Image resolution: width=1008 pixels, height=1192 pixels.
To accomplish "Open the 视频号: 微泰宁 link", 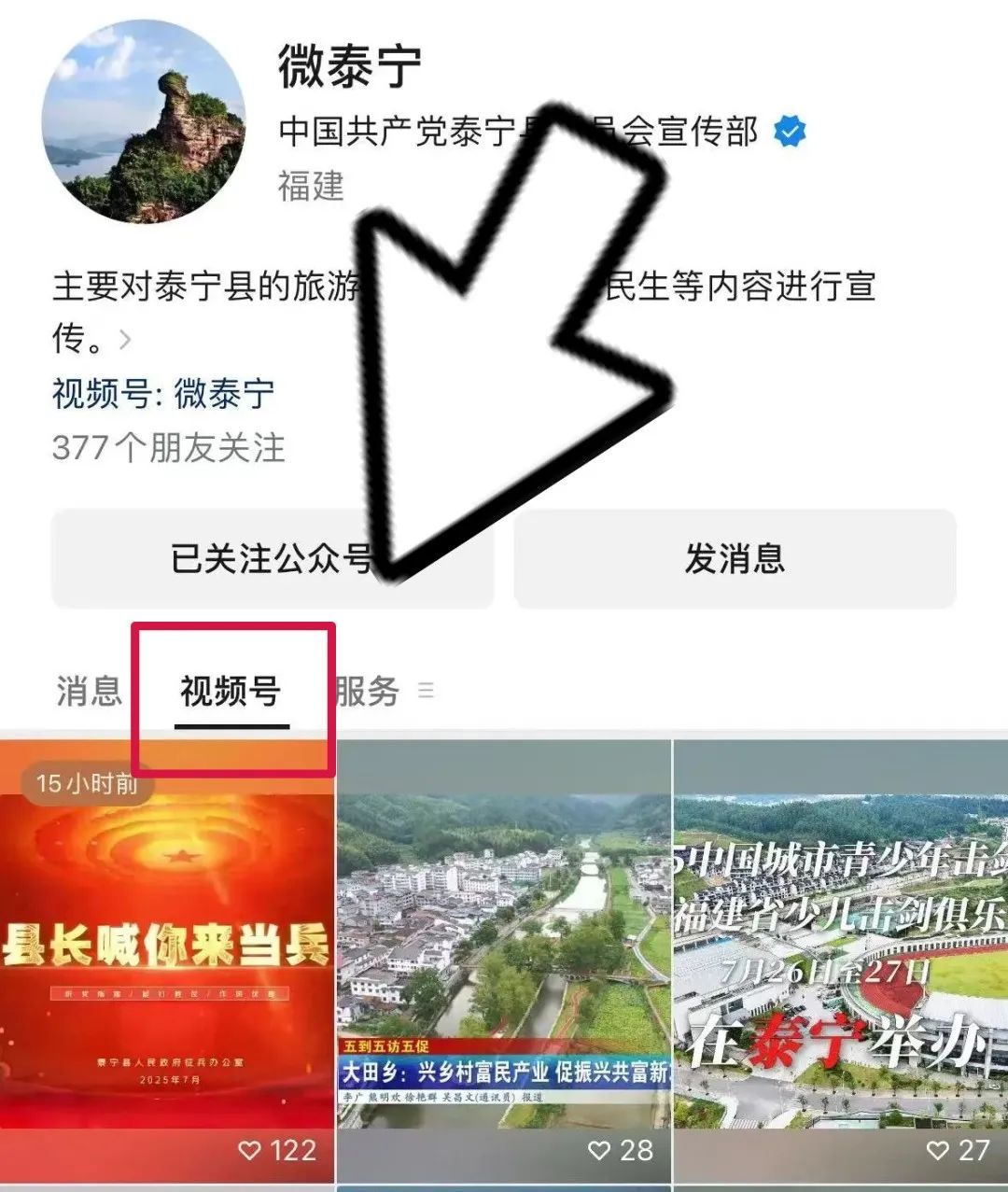I will click(x=163, y=394).
